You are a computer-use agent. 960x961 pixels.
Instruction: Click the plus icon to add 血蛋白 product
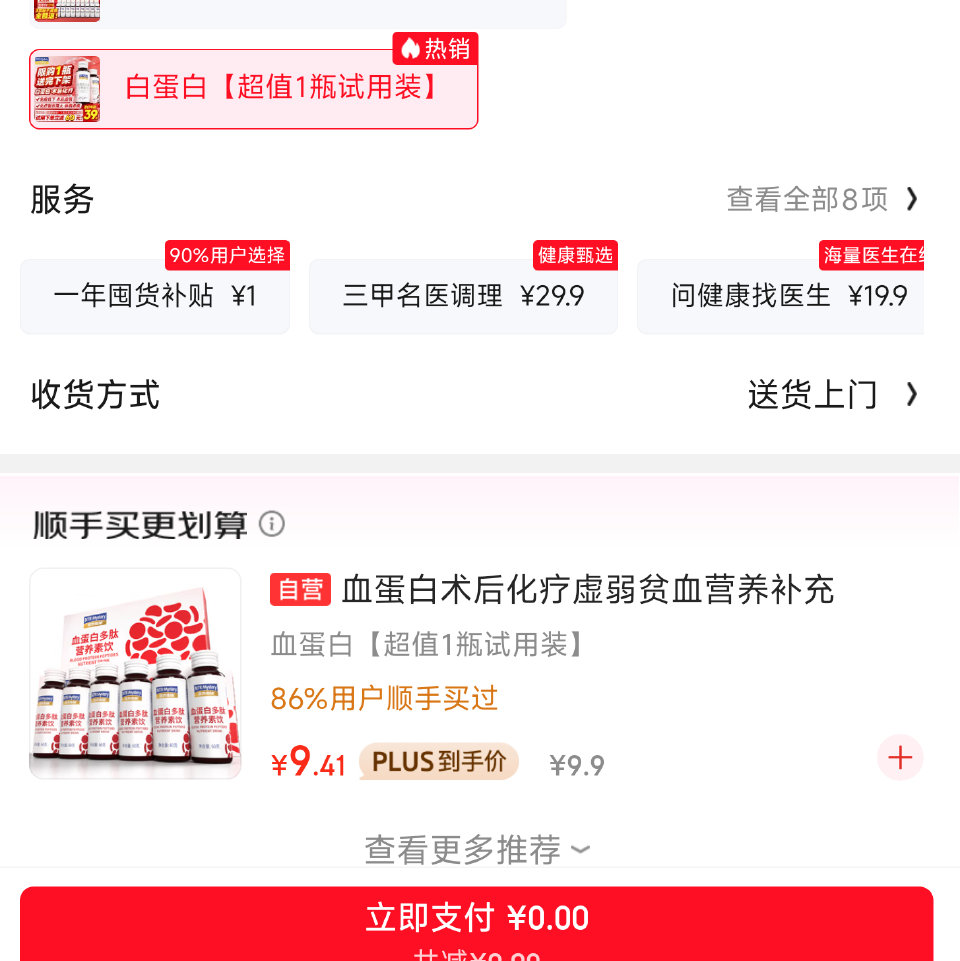[x=899, y=758]
